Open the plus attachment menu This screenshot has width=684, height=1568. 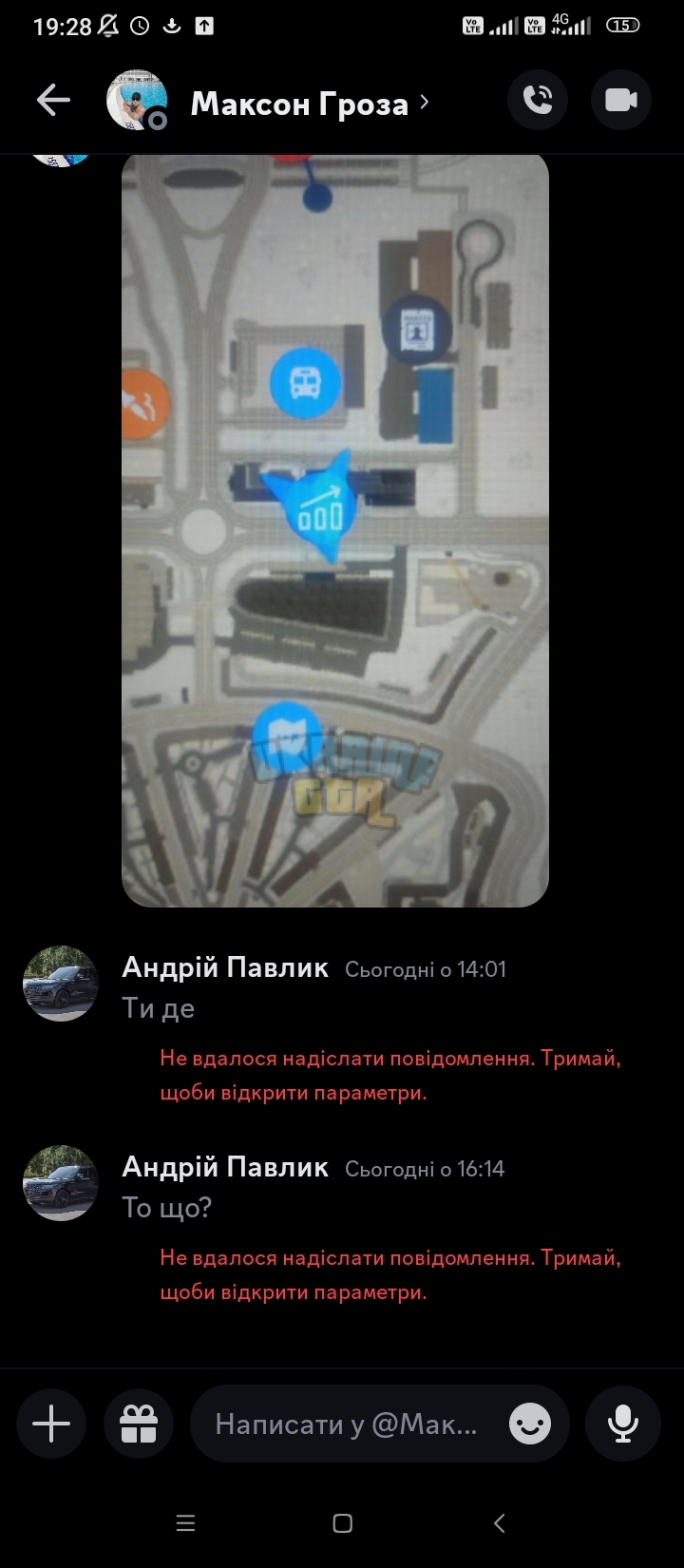(x=51, y=1424)
